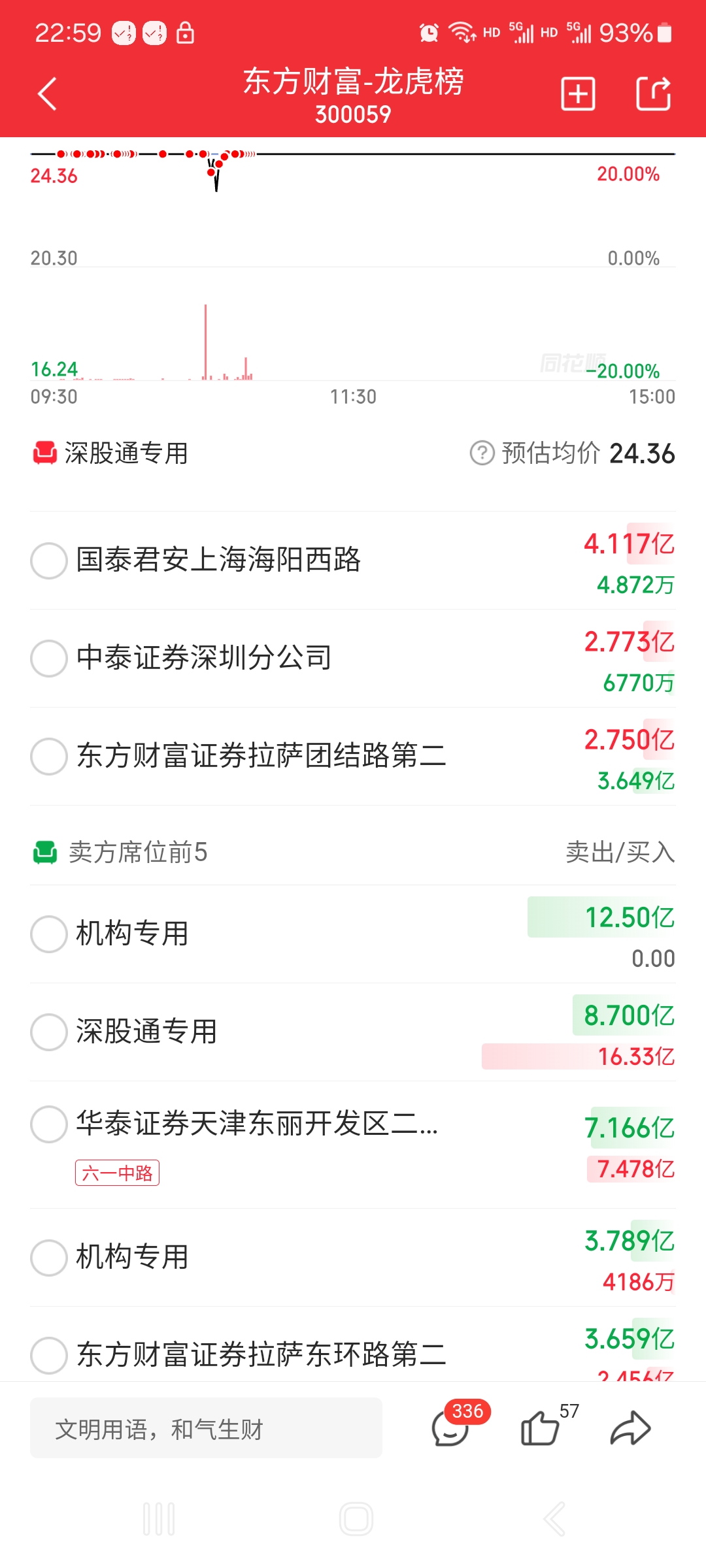This screenshot has height=1568, width=706.
Task: Select the 东方财富证券拉萨东环路第二 seat
Action: point(49,1355)
